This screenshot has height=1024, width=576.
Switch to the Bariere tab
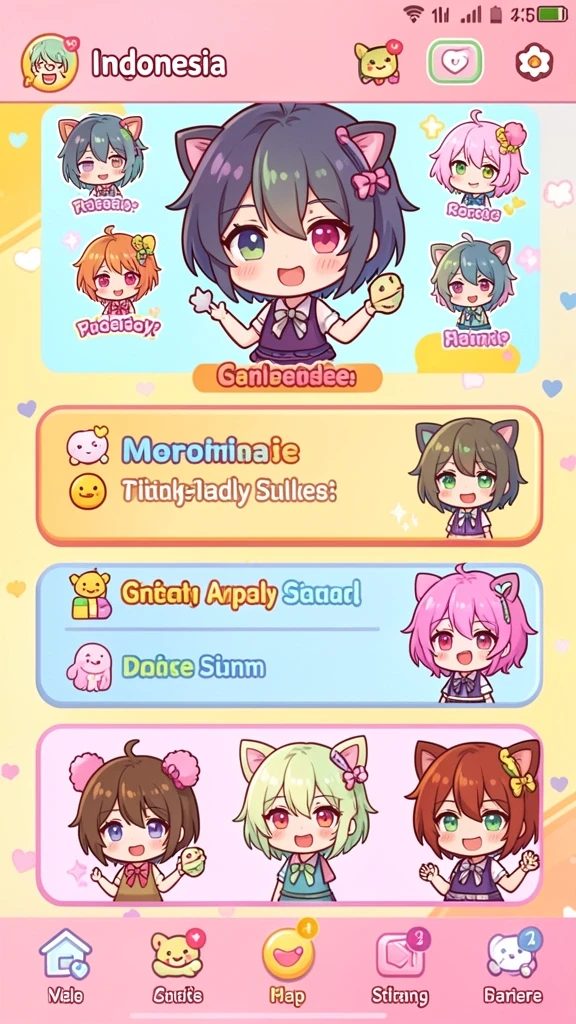pyautogui.click(x=513, y=967)
